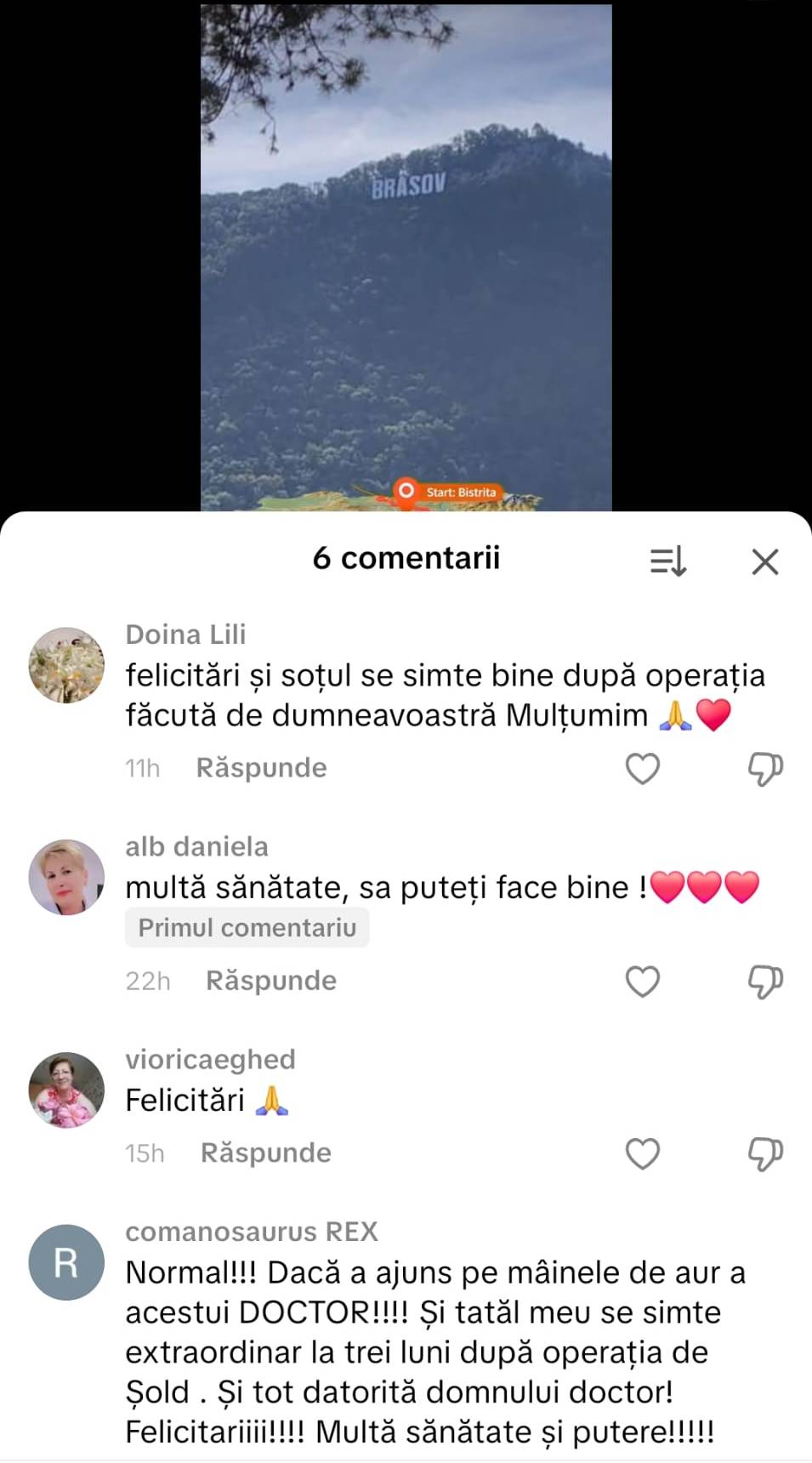This screenshot has height=1463, width=812.
Task: Open comanosaurus REX's profile avatar
Action: 66,1263
